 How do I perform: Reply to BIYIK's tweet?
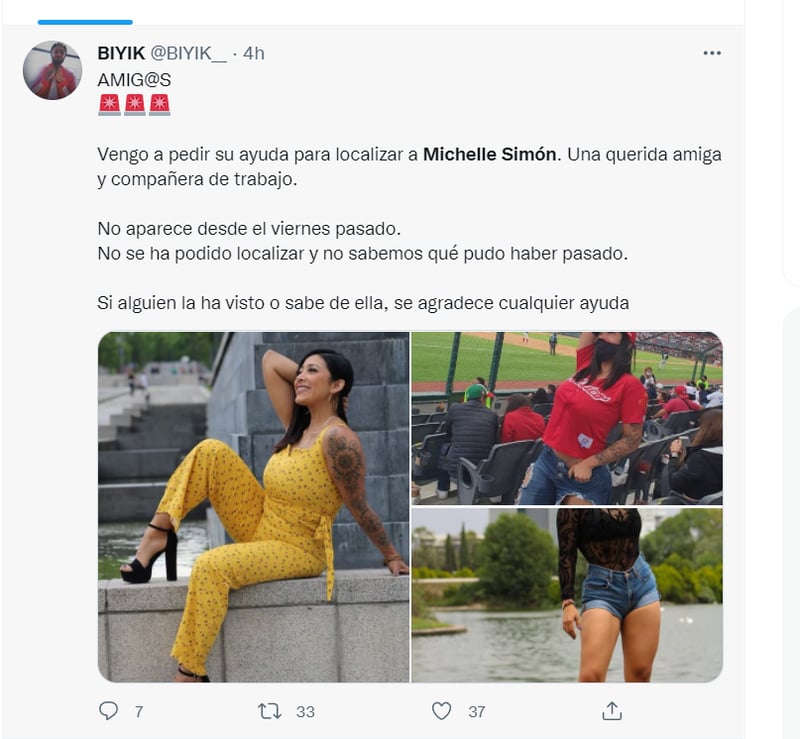(109, 711)
